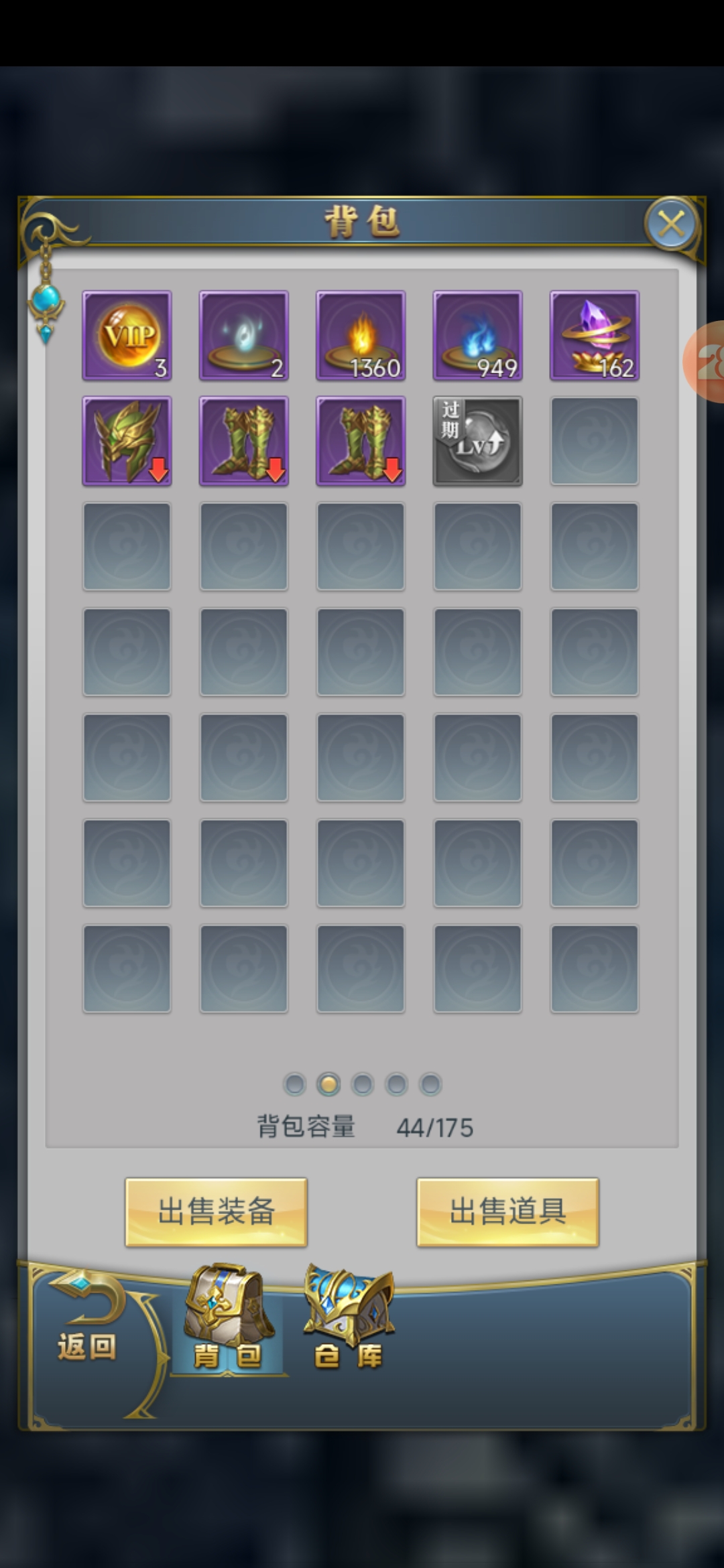The width and height of the screenshot is (724, 1568).
Task: Jump to the last inventory page dot
Action: coord(430,1084)
